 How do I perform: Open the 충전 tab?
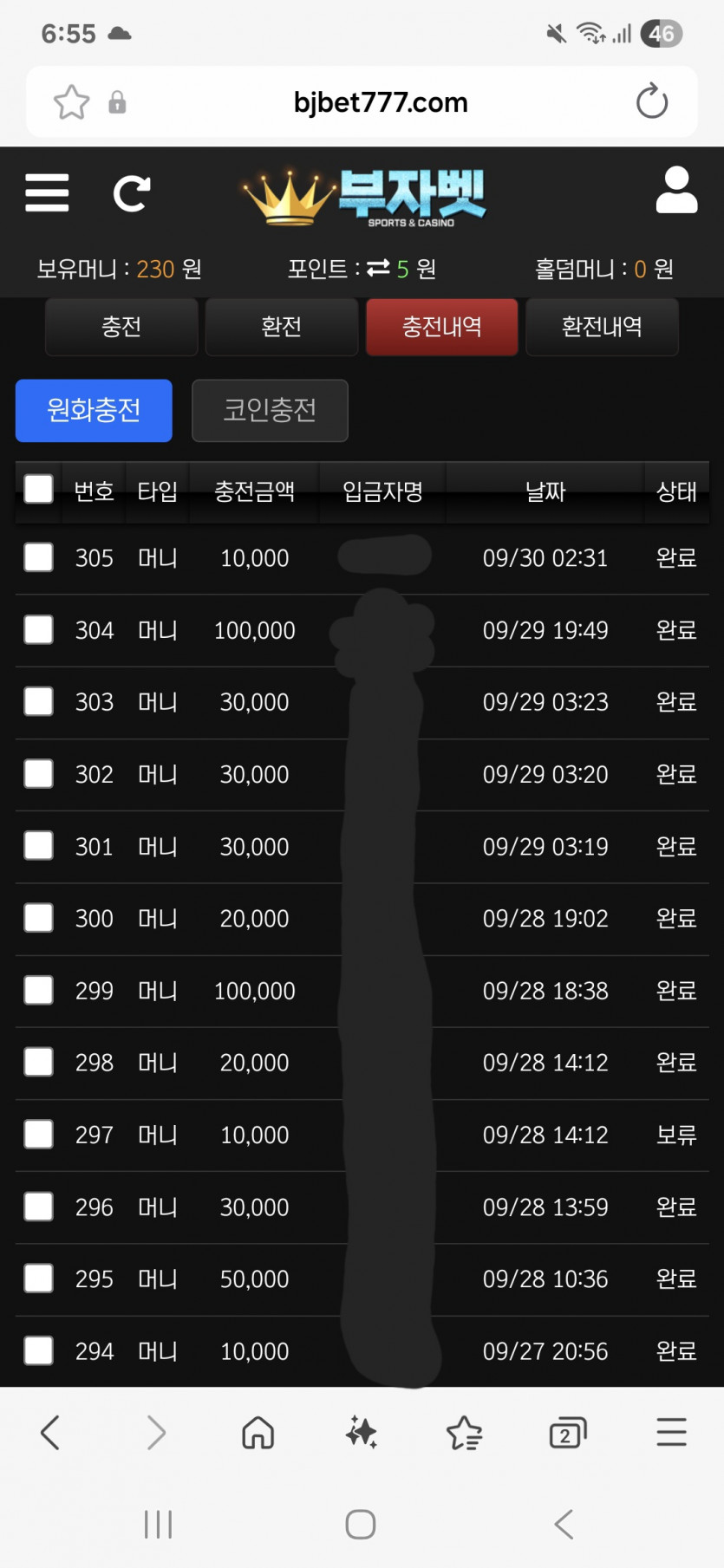coord(121,327)
